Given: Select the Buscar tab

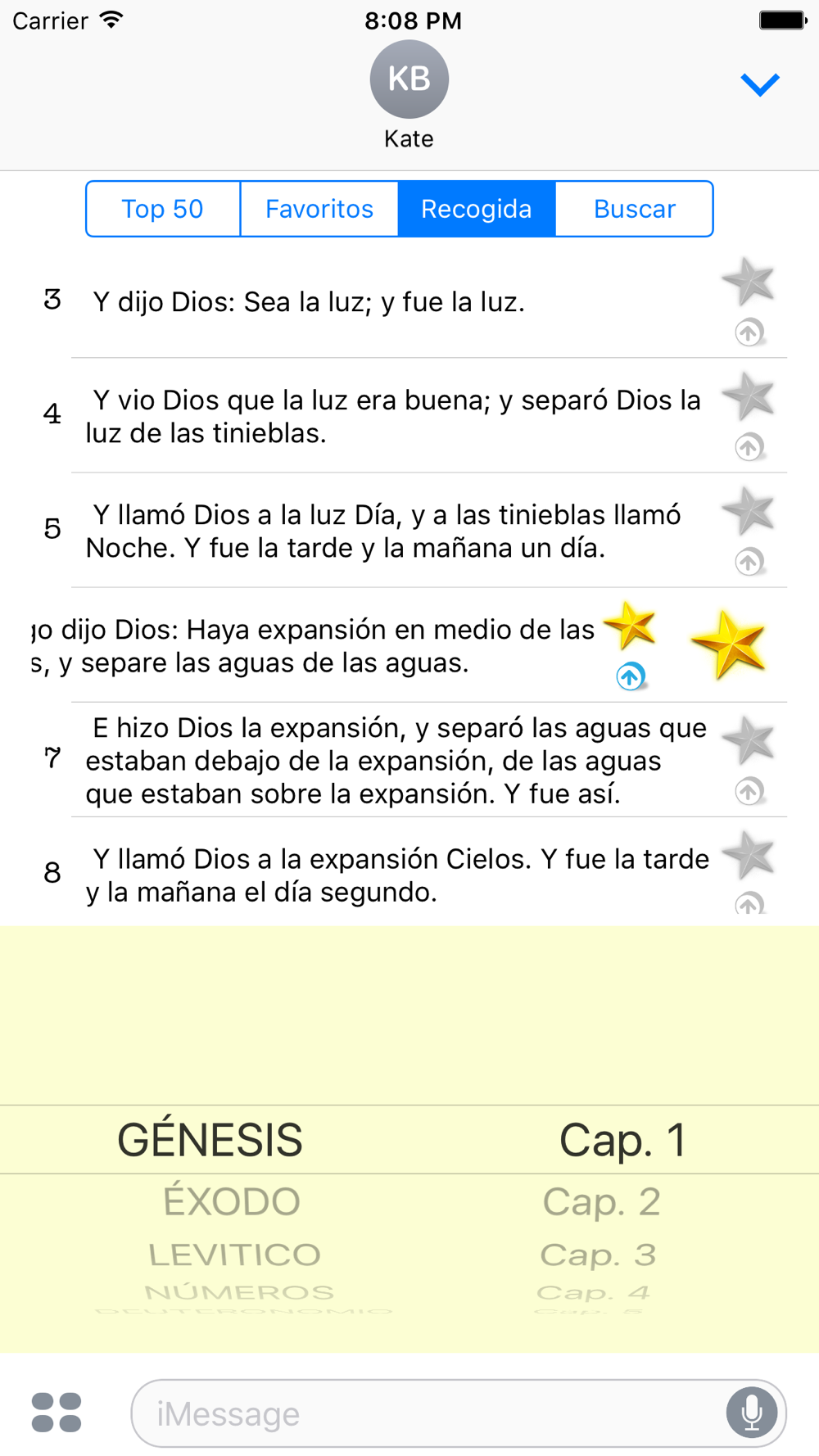Looking at the screenshot, I should [634, 209].
